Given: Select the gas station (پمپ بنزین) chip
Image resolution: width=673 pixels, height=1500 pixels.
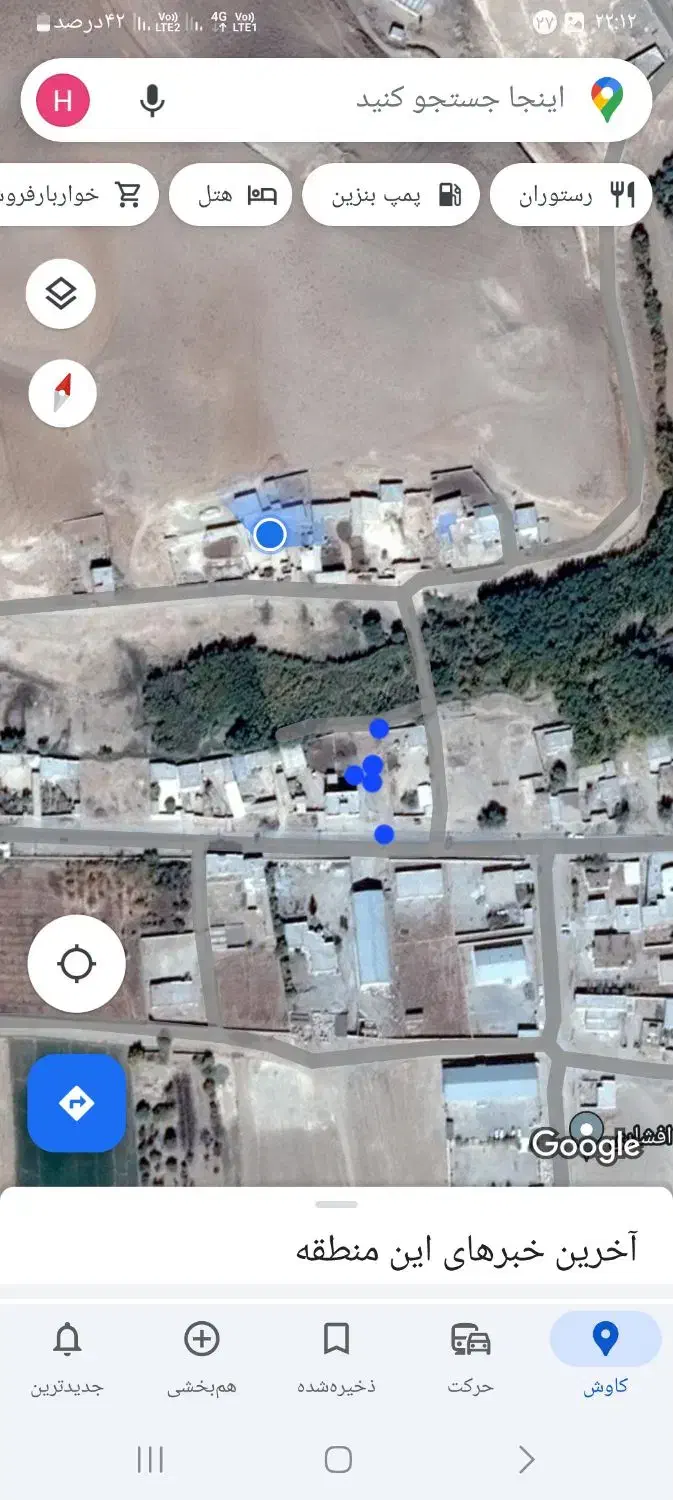Looking at the screenshot, I should [391, 195].
